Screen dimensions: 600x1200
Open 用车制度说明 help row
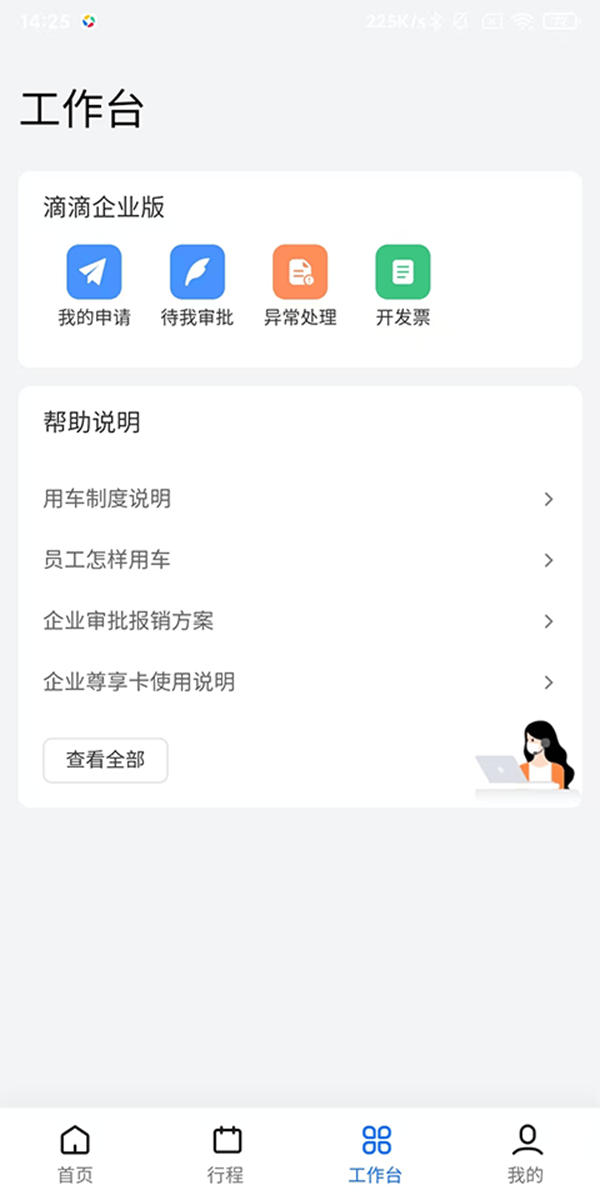pos(300,499)
